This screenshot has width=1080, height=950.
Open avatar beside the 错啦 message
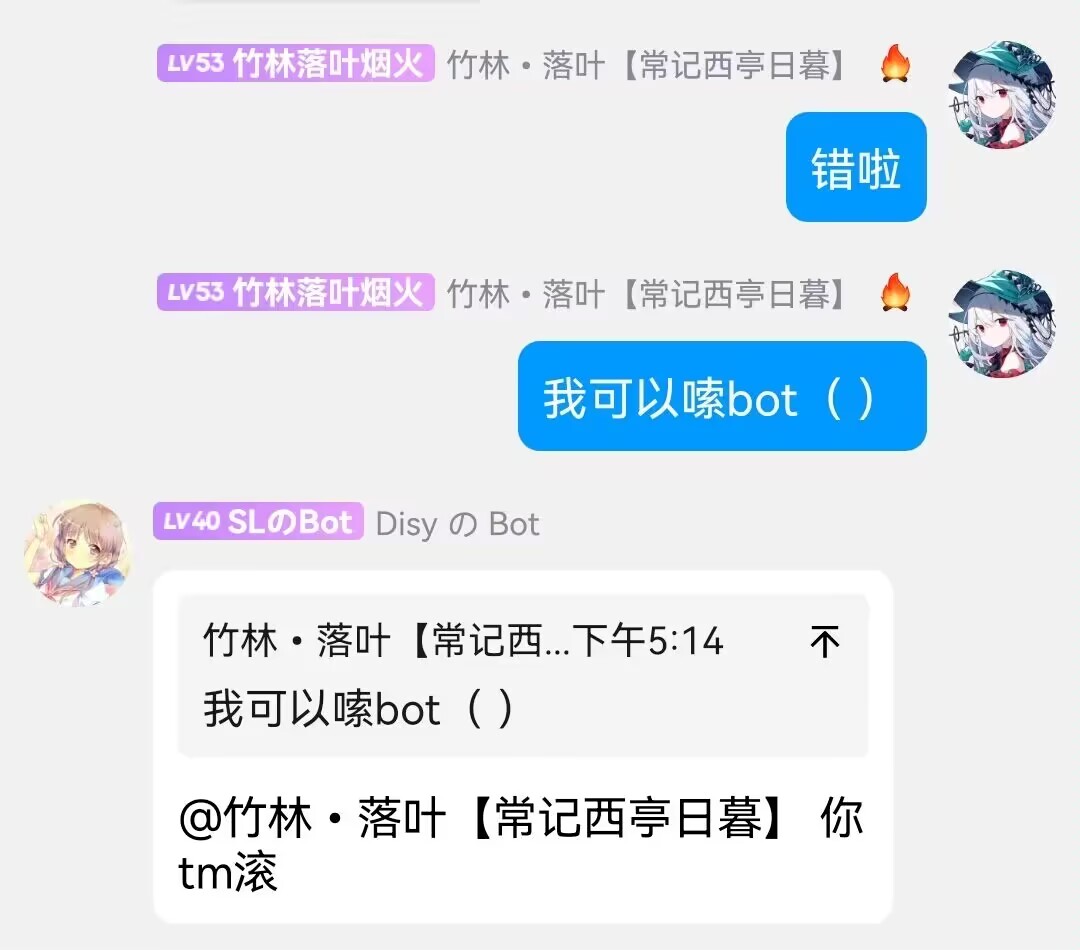coord(1001,95)
